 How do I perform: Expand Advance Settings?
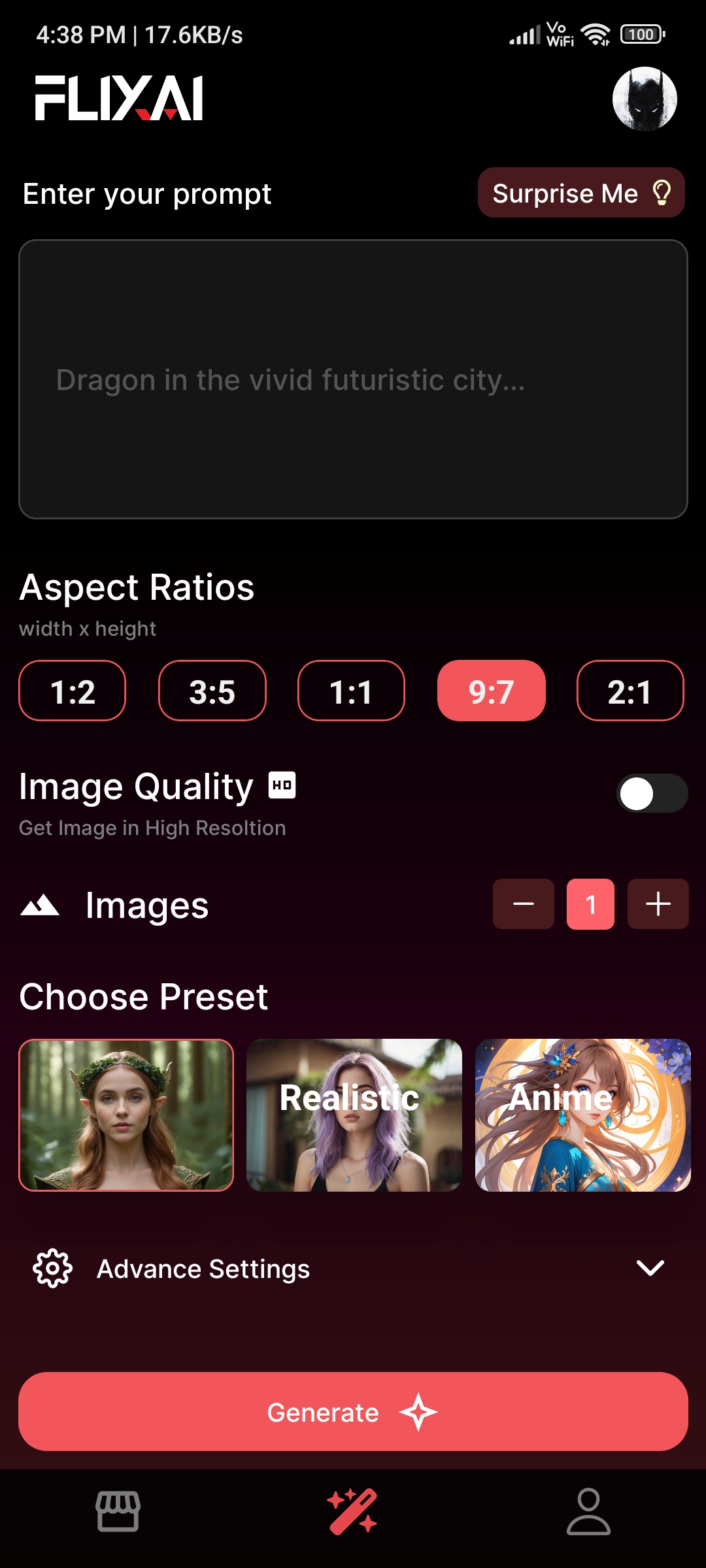[353, 1268]
